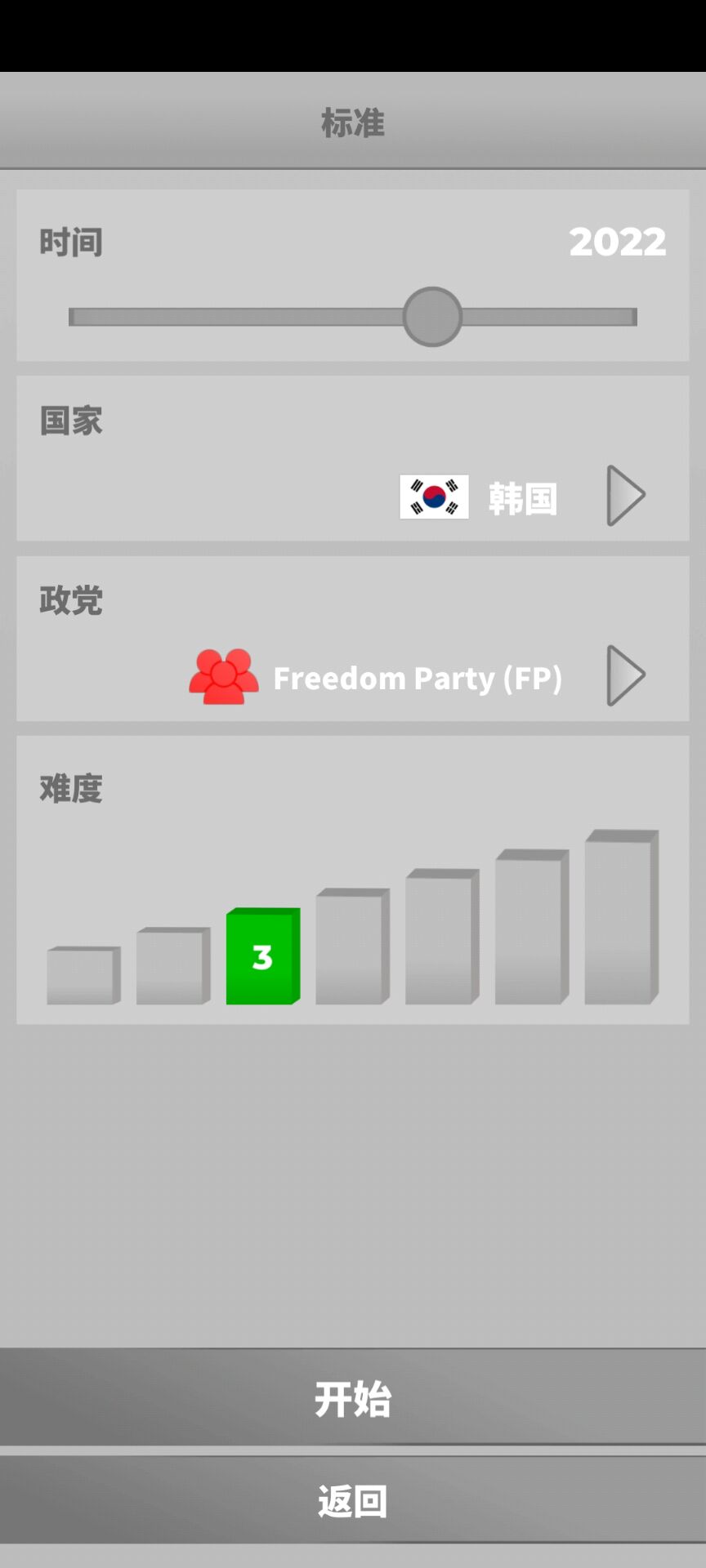Screen dimensions: 706x1568
Task: Select the green difficulty bar labeled 3
Action: coord(263,955)
